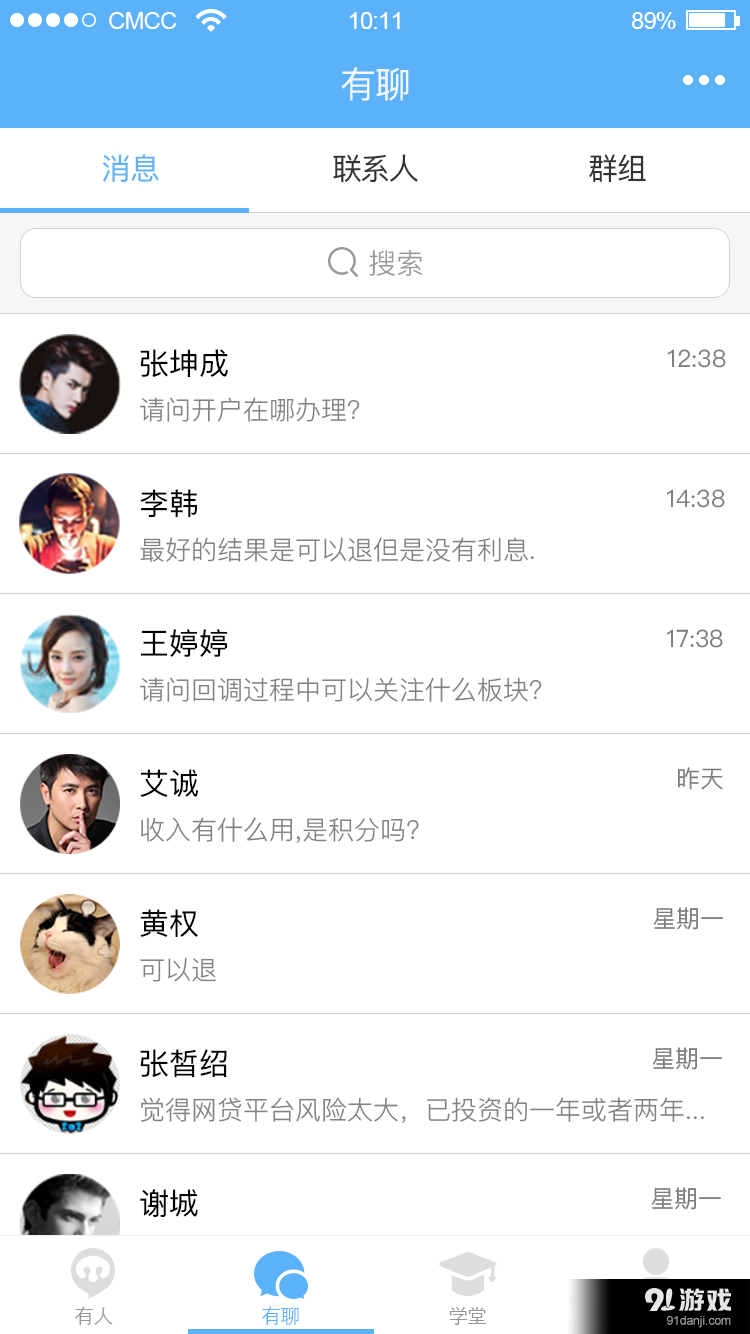Open 艾诚's message thread

tap(375, 804)
